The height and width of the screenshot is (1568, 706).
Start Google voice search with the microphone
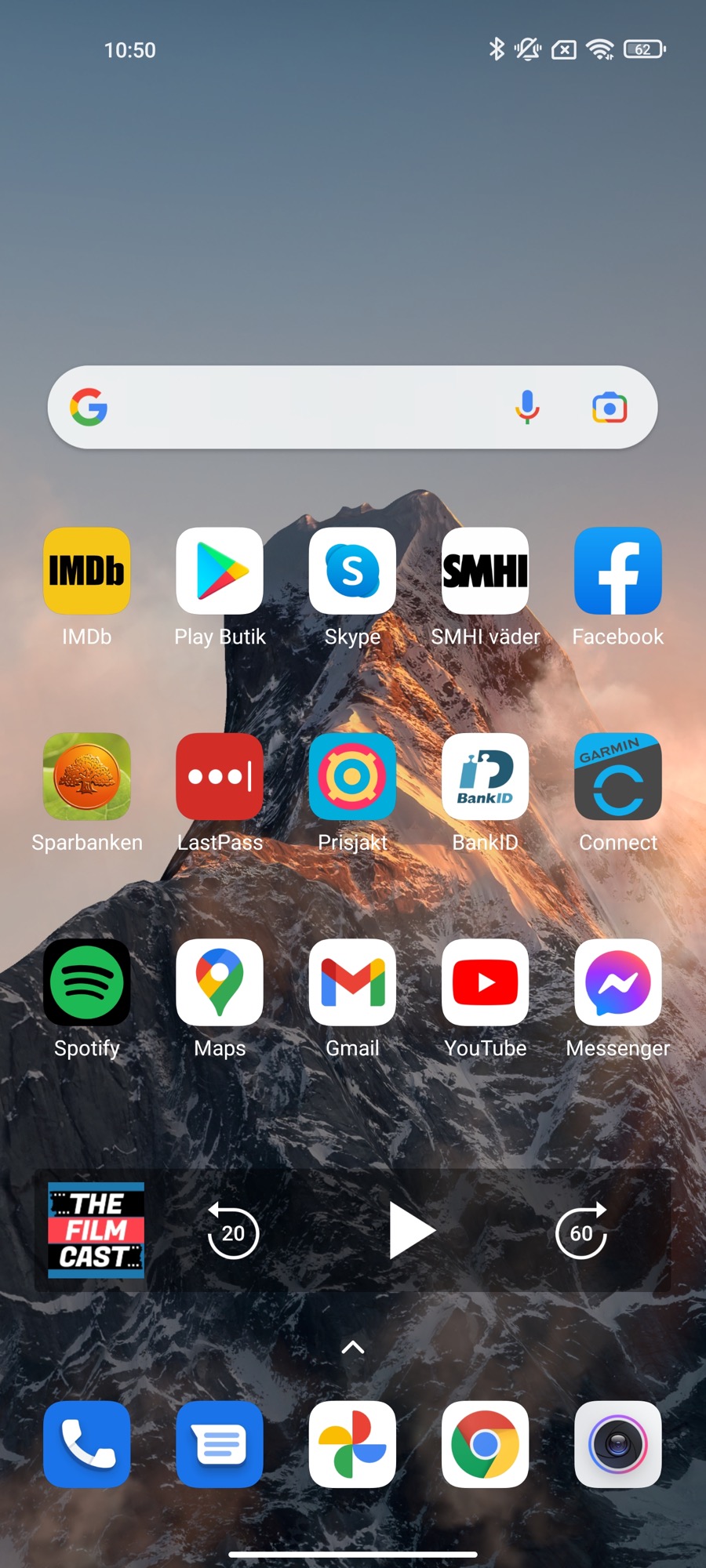point(527,407)
